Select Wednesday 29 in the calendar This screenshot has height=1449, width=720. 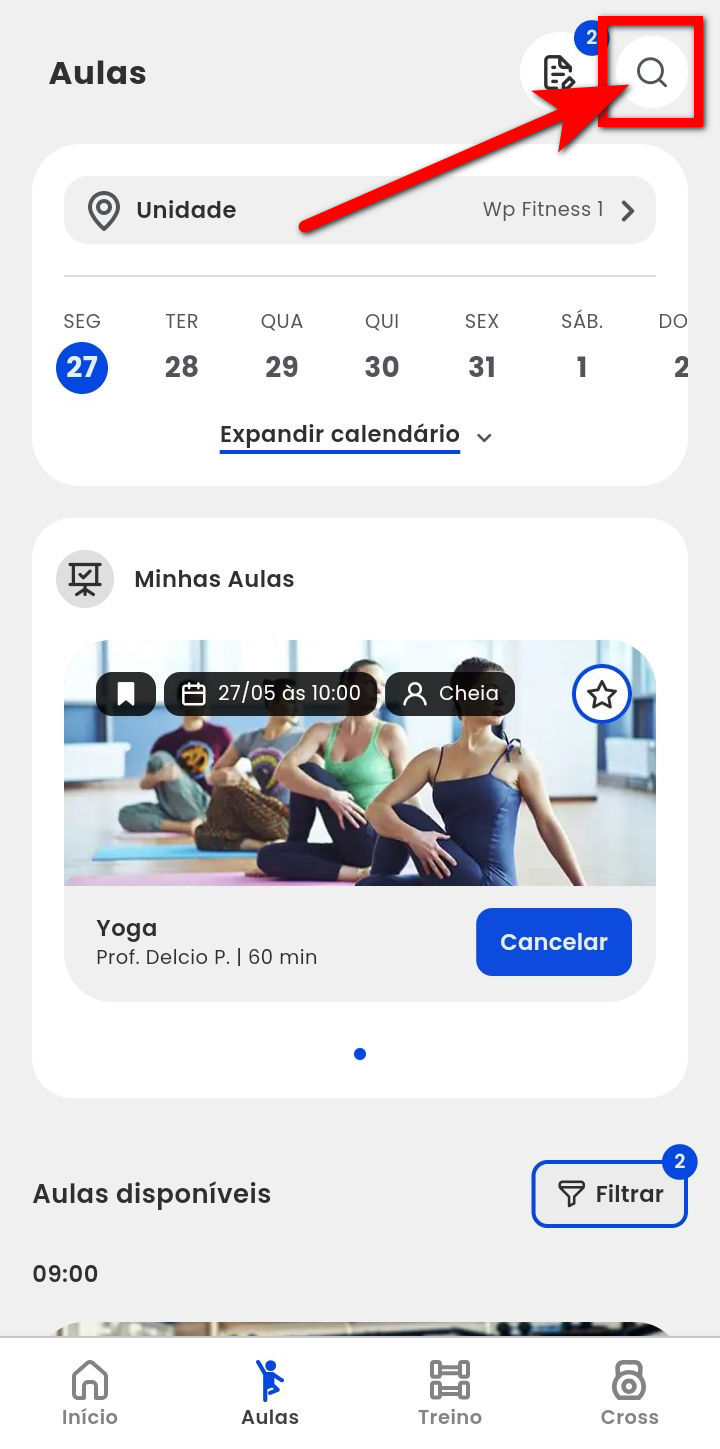tap(281, 367)
